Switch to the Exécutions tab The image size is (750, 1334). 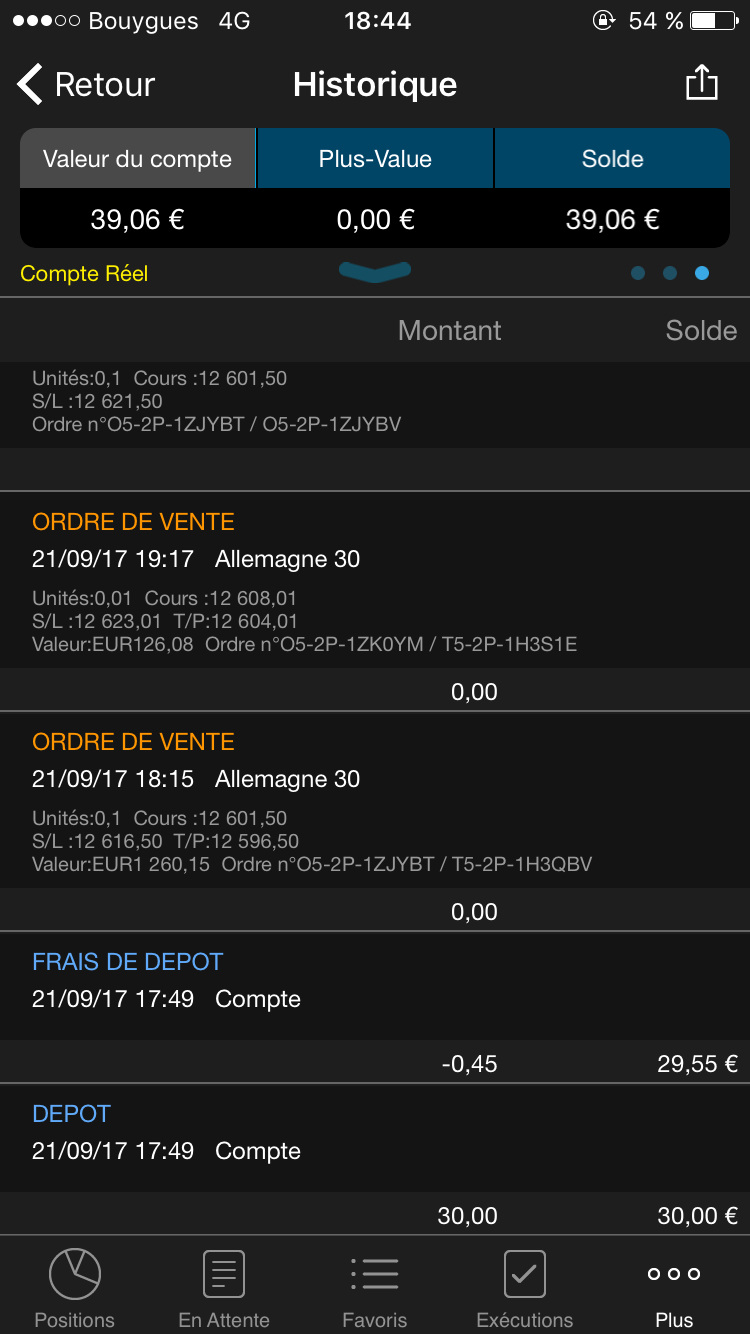point(525,1288)
